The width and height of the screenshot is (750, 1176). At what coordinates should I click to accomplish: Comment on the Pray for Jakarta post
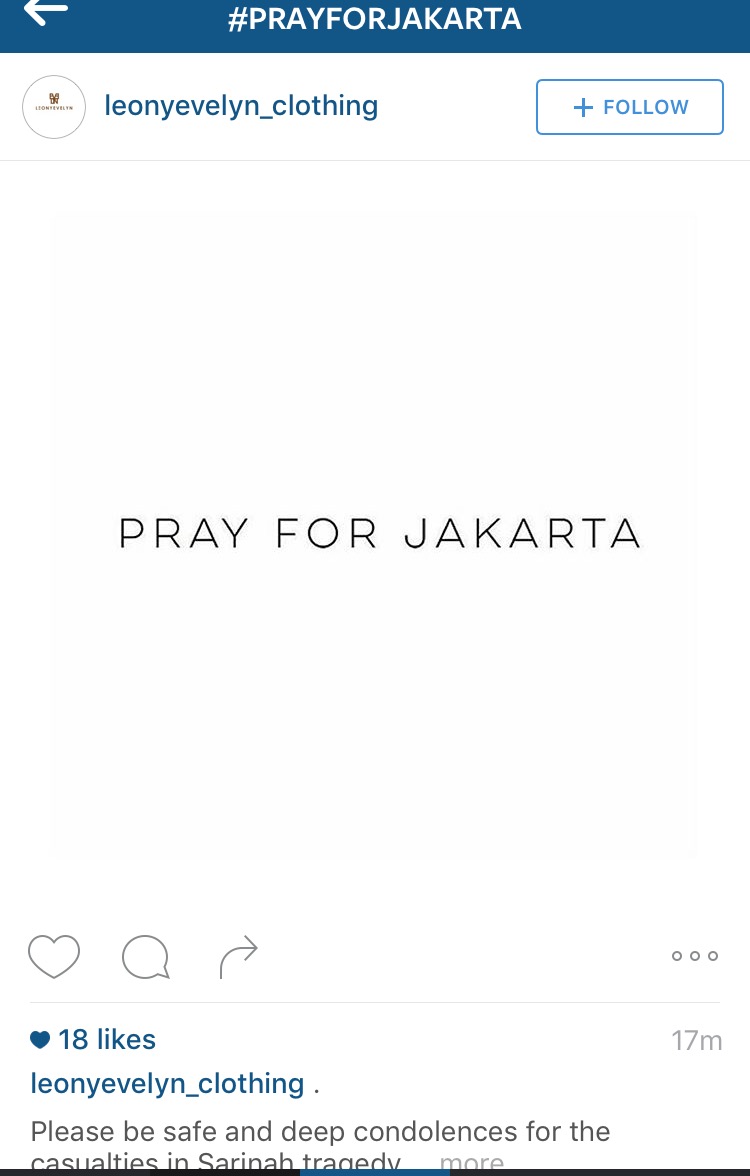click(145, 957)
